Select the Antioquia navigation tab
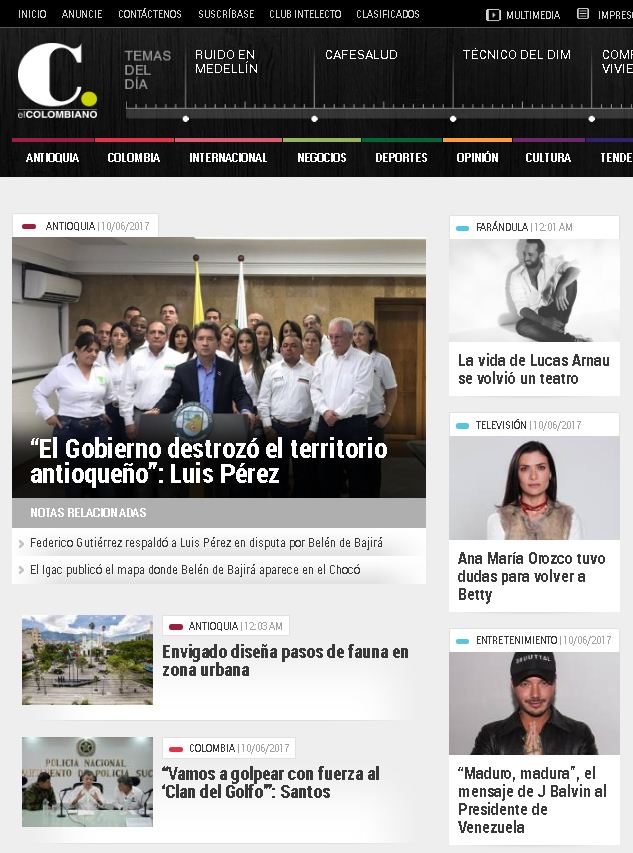Image resolution: width=633 pixels, height=853 pixels. point(52,158)
